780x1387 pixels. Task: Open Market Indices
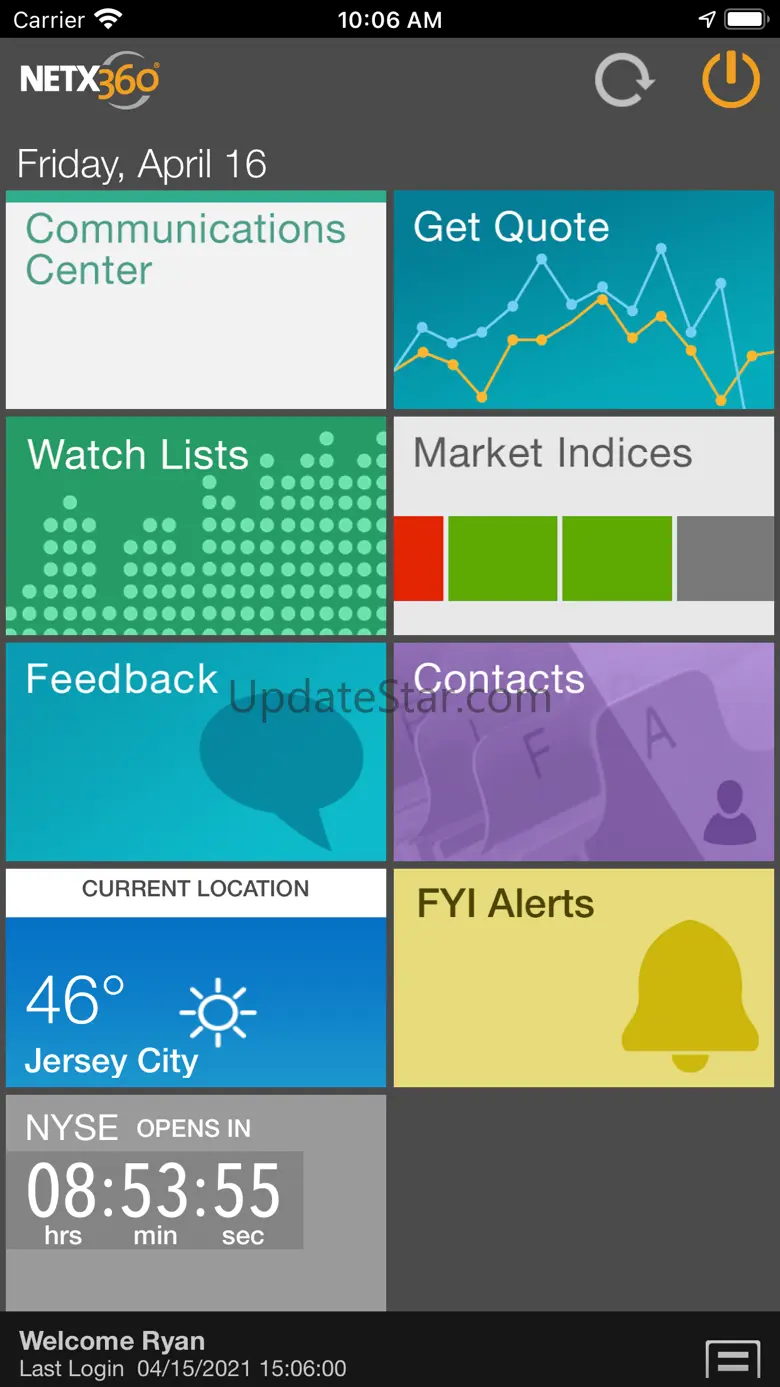(584, 526)
